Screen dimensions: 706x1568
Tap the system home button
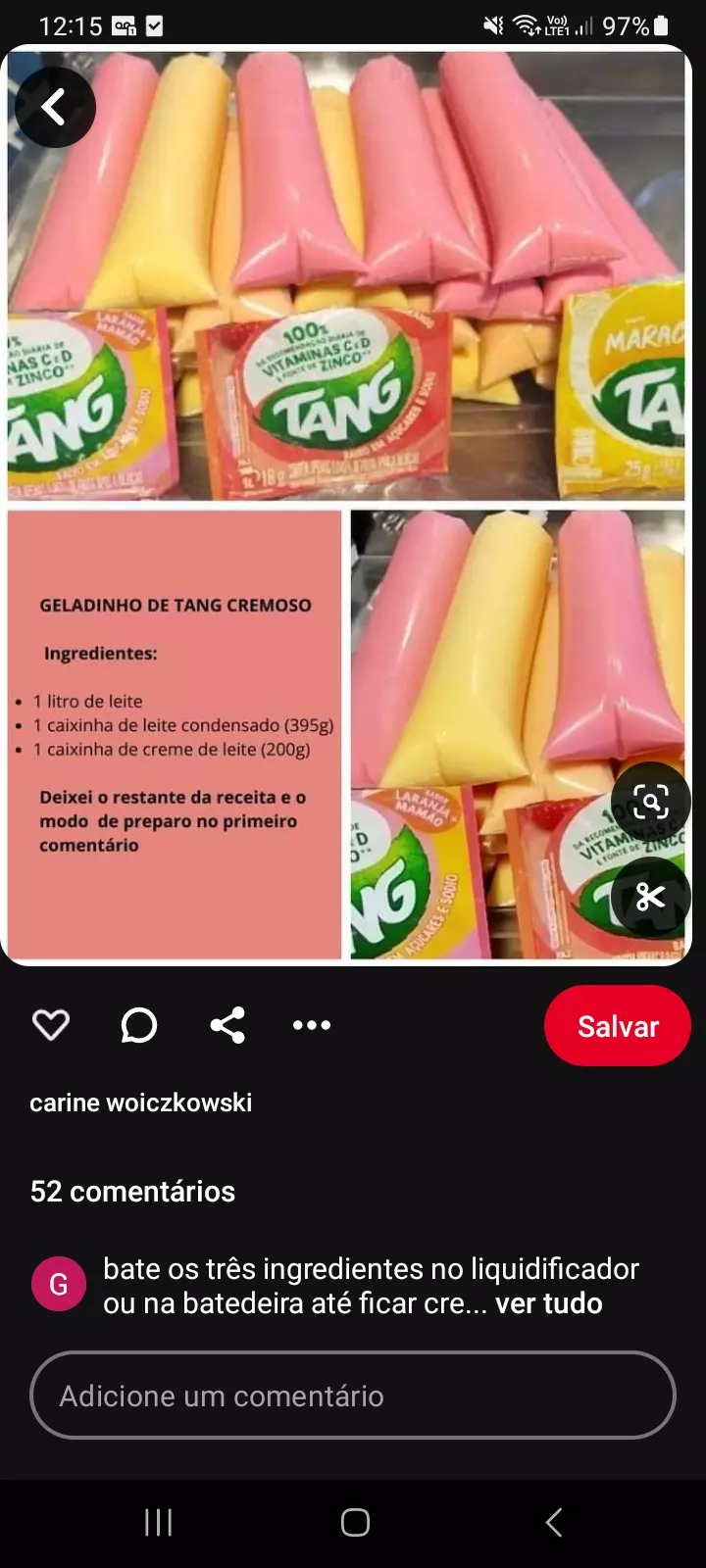pyautogui.click(x=355, y=1522)
